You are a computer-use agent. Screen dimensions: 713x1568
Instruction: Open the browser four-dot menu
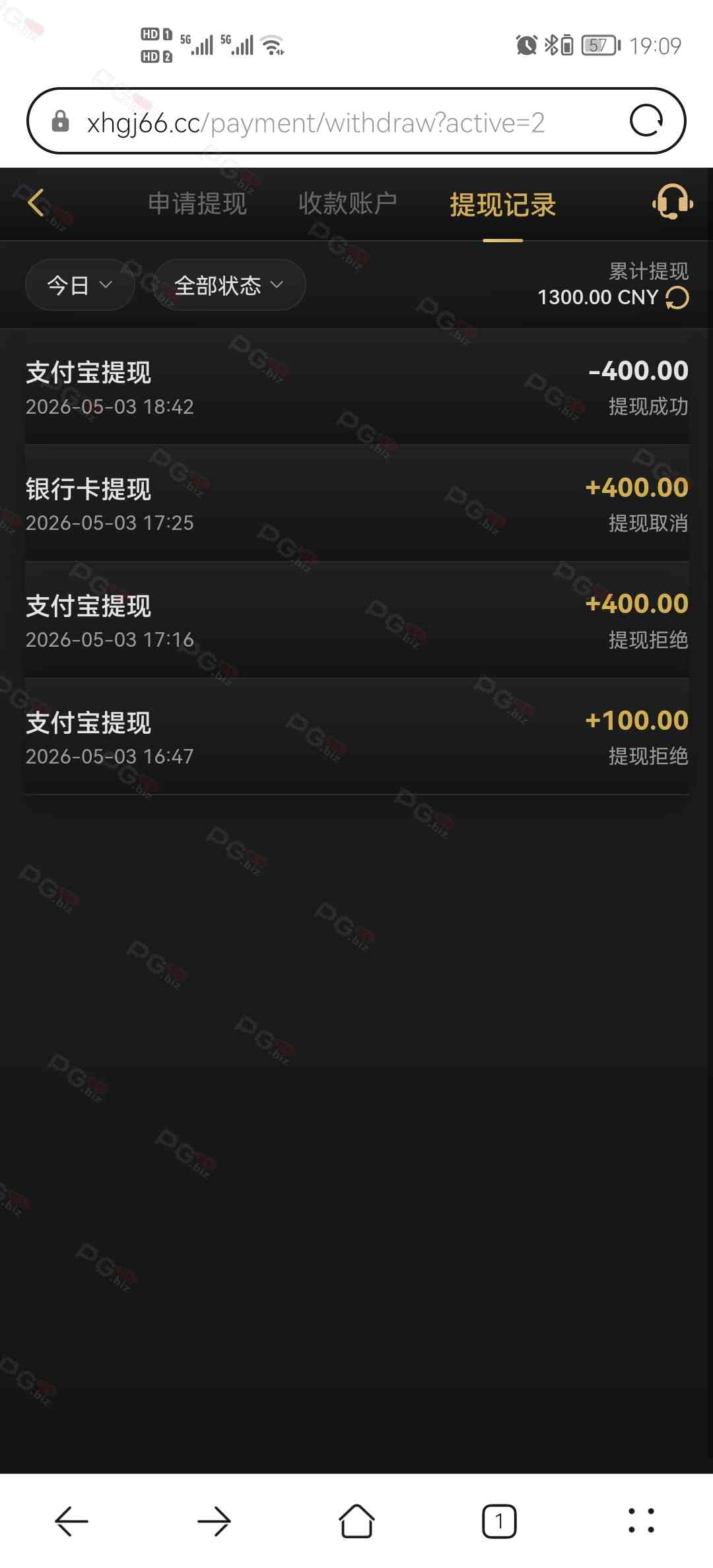[x=641, y=1520]
